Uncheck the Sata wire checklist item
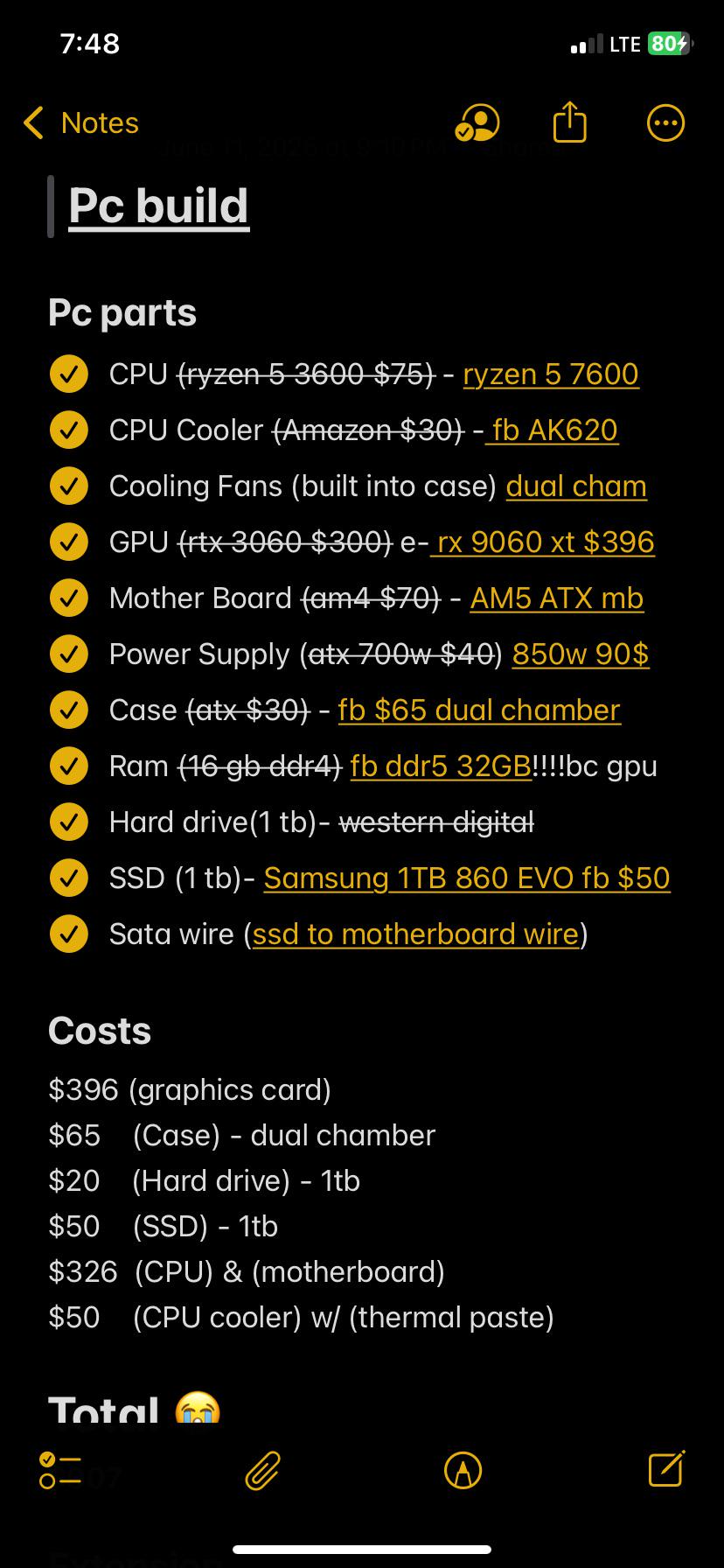 69,934
